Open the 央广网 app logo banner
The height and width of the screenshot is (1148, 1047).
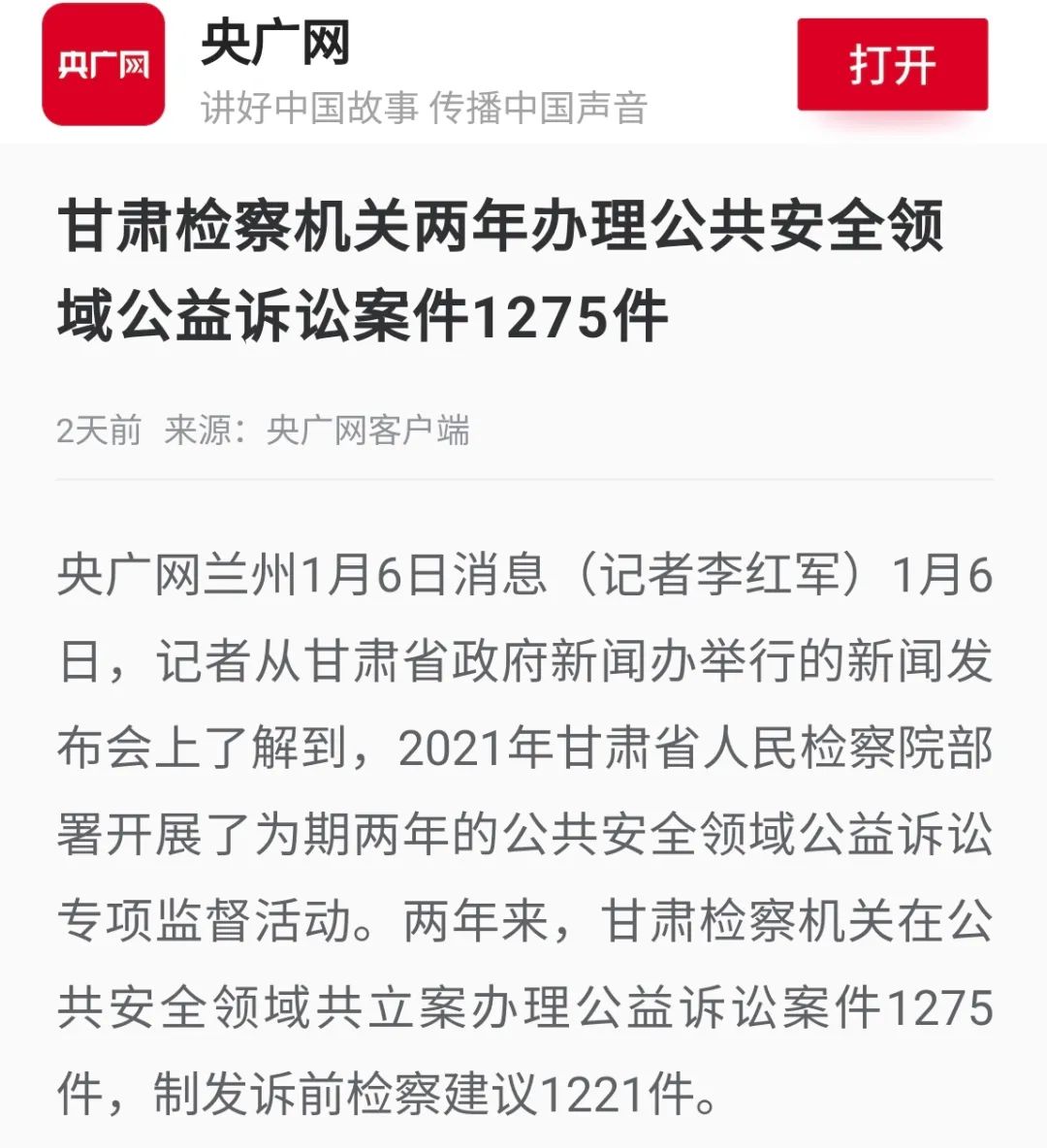pos(104,65)
